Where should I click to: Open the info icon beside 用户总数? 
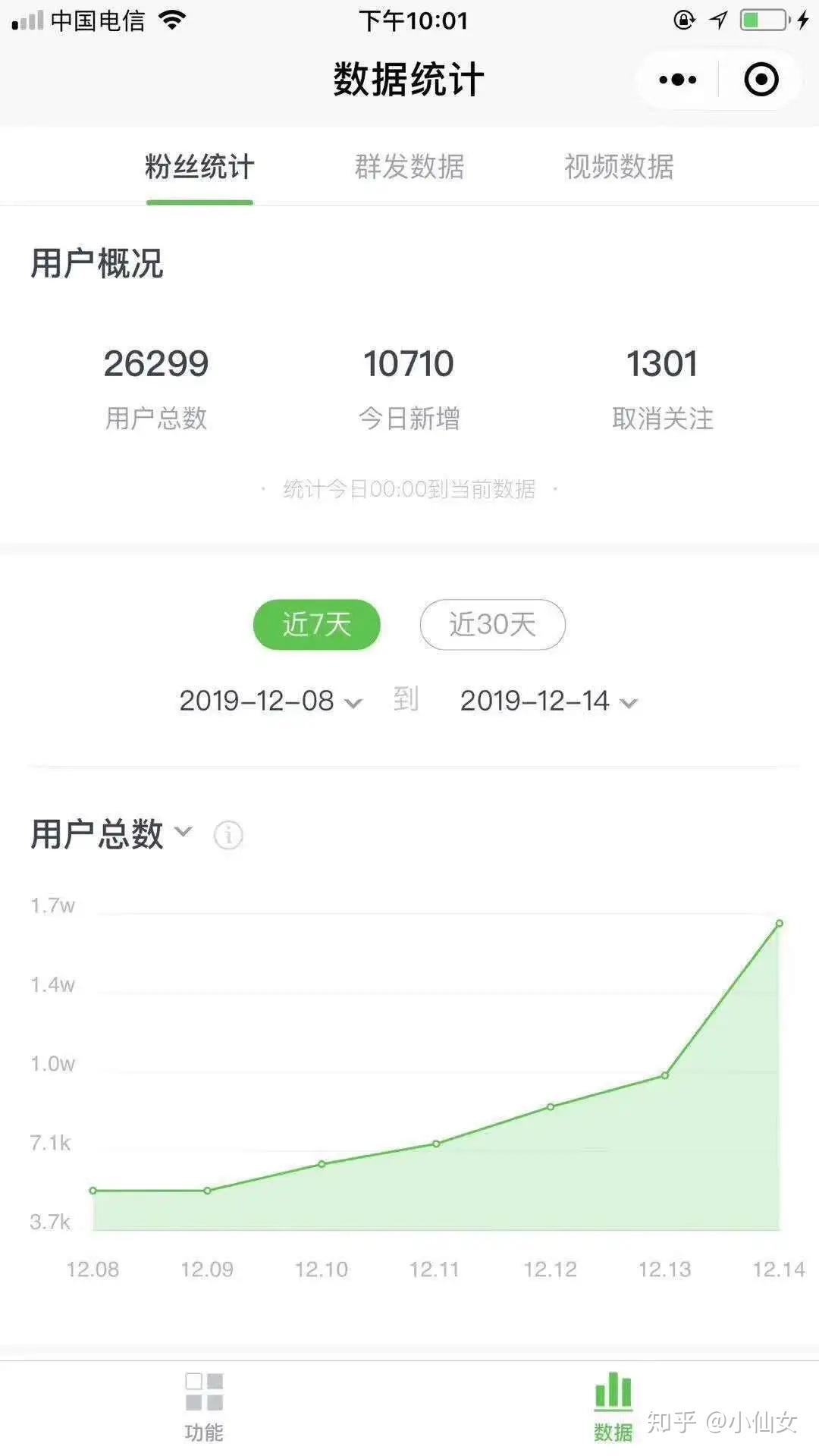coord(228,835)
